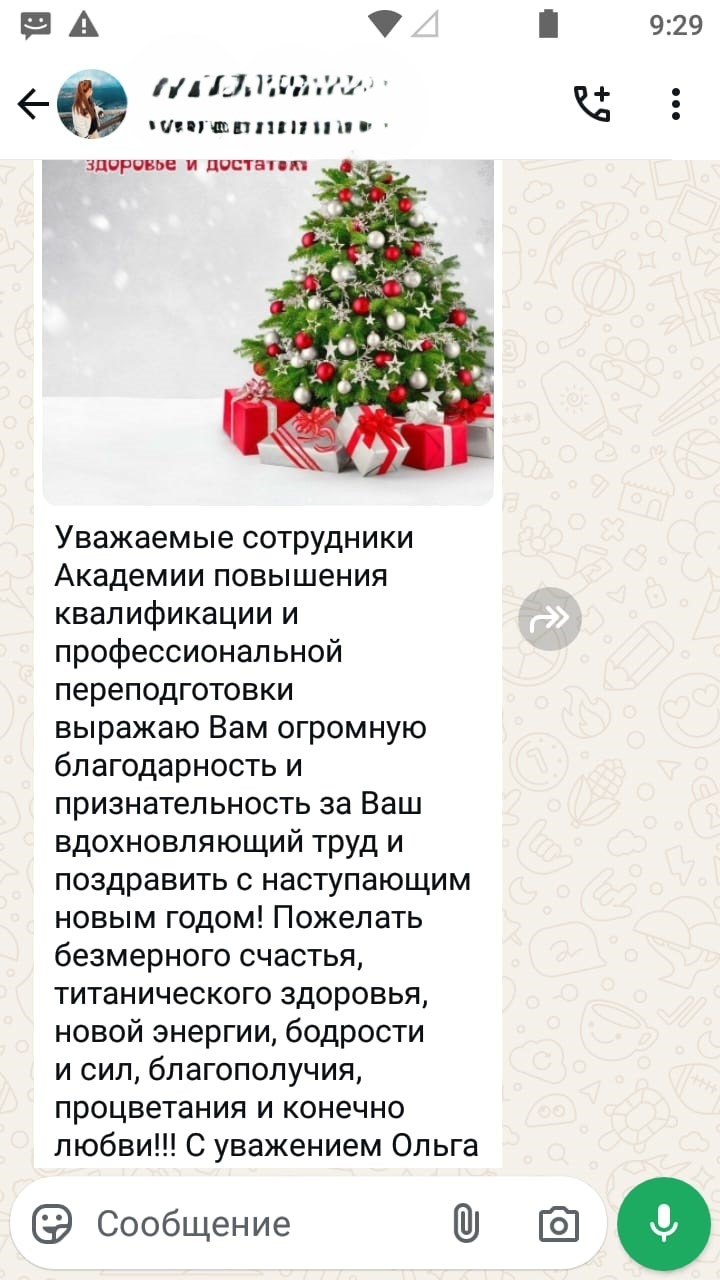
Task: Open the contact's profile picture
Action: click(92, 104)
